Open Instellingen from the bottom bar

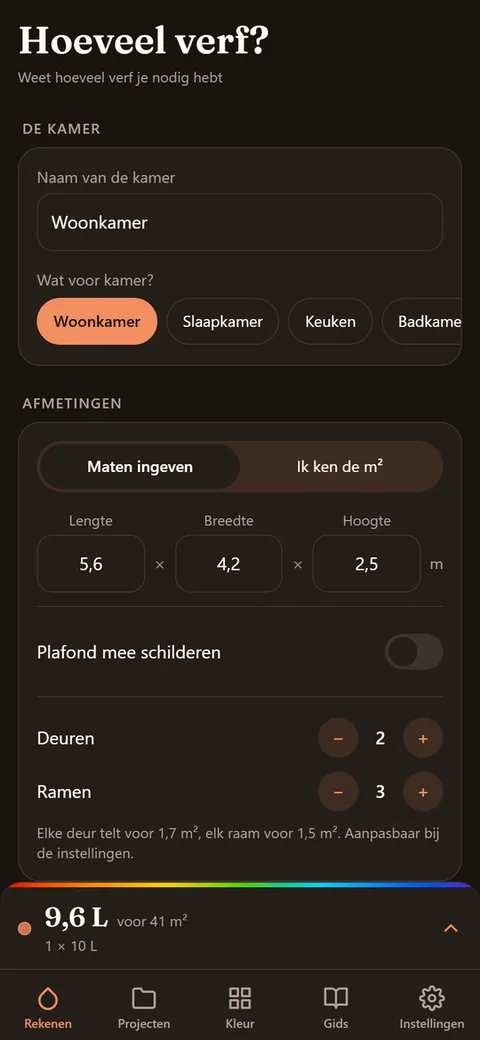(432, 1008)
